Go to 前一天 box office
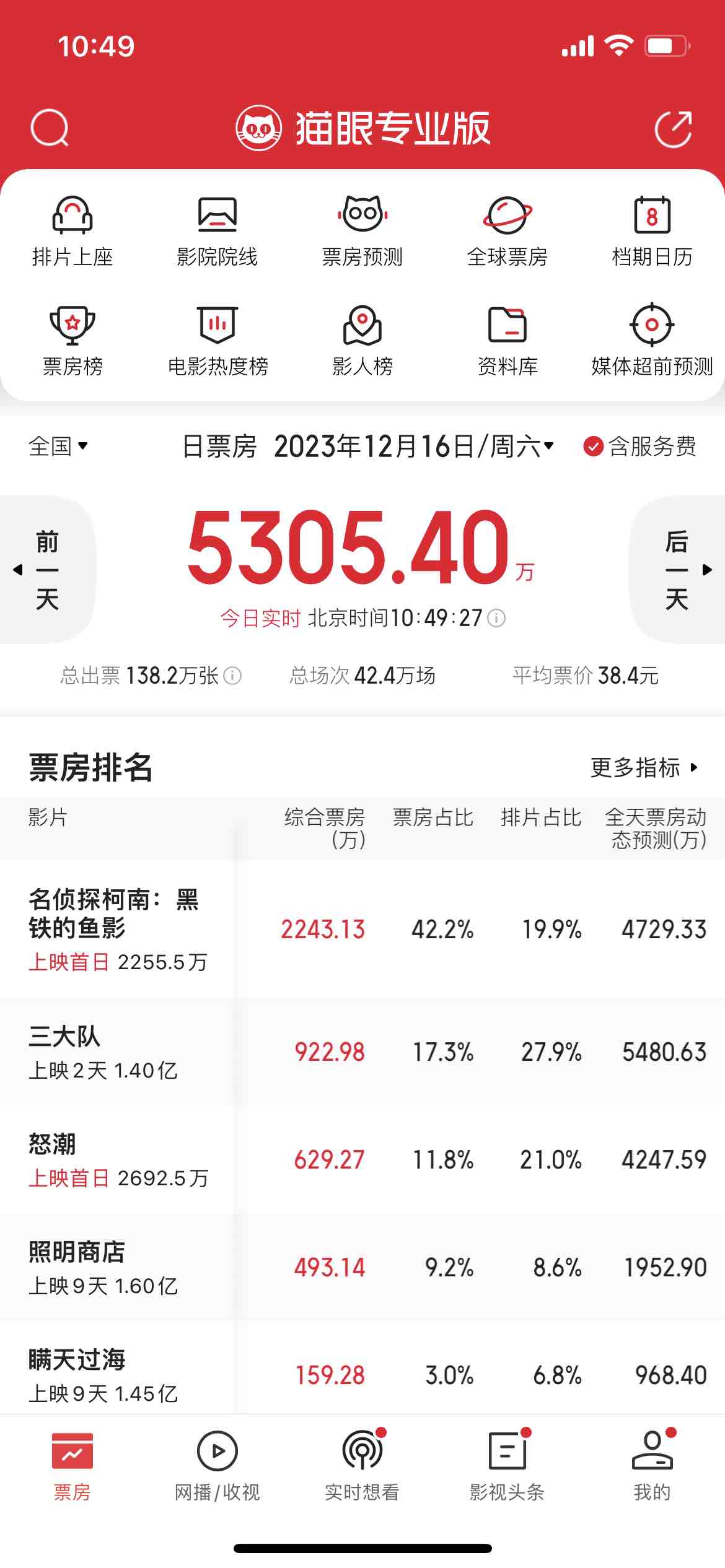The width and height of the screenshot is (725, 1568). click(x=46, y=570)
